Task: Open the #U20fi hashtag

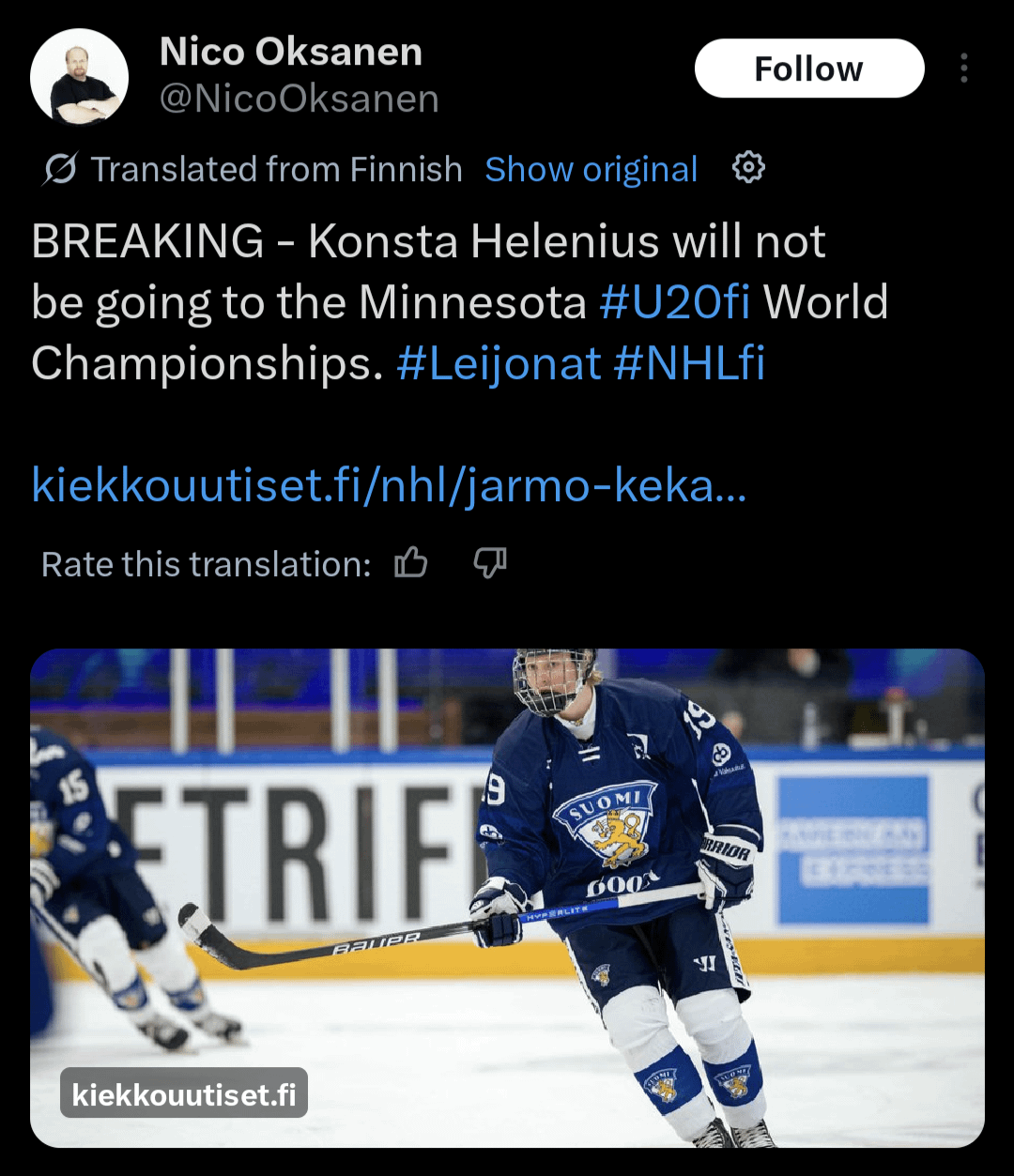Action: coord(674,302)
